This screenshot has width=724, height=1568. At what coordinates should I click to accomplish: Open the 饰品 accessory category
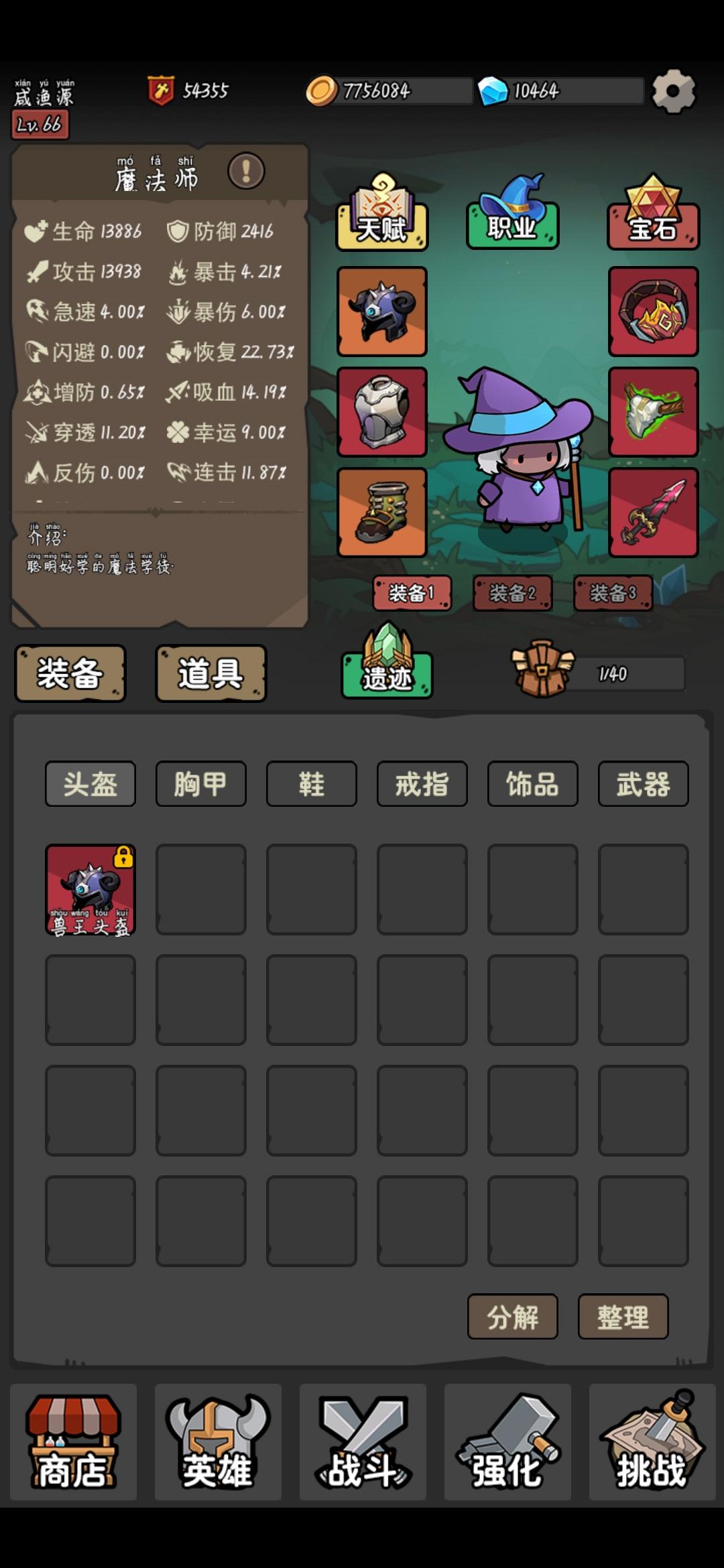pos(532,784)
